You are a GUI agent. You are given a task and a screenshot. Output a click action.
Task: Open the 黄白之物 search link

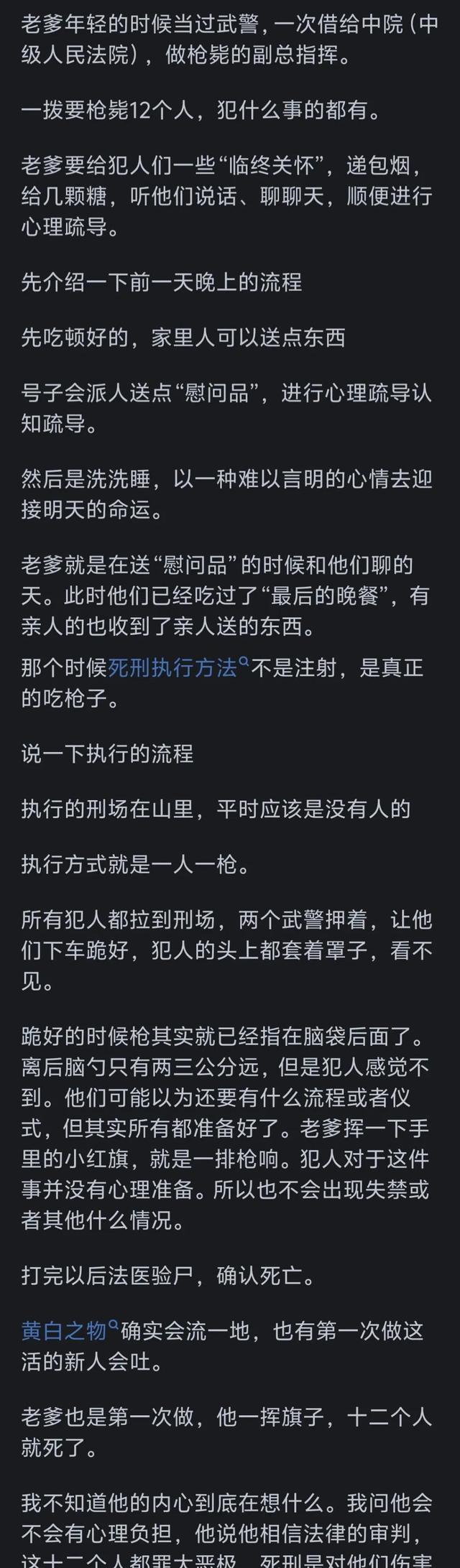point(65,1331)
